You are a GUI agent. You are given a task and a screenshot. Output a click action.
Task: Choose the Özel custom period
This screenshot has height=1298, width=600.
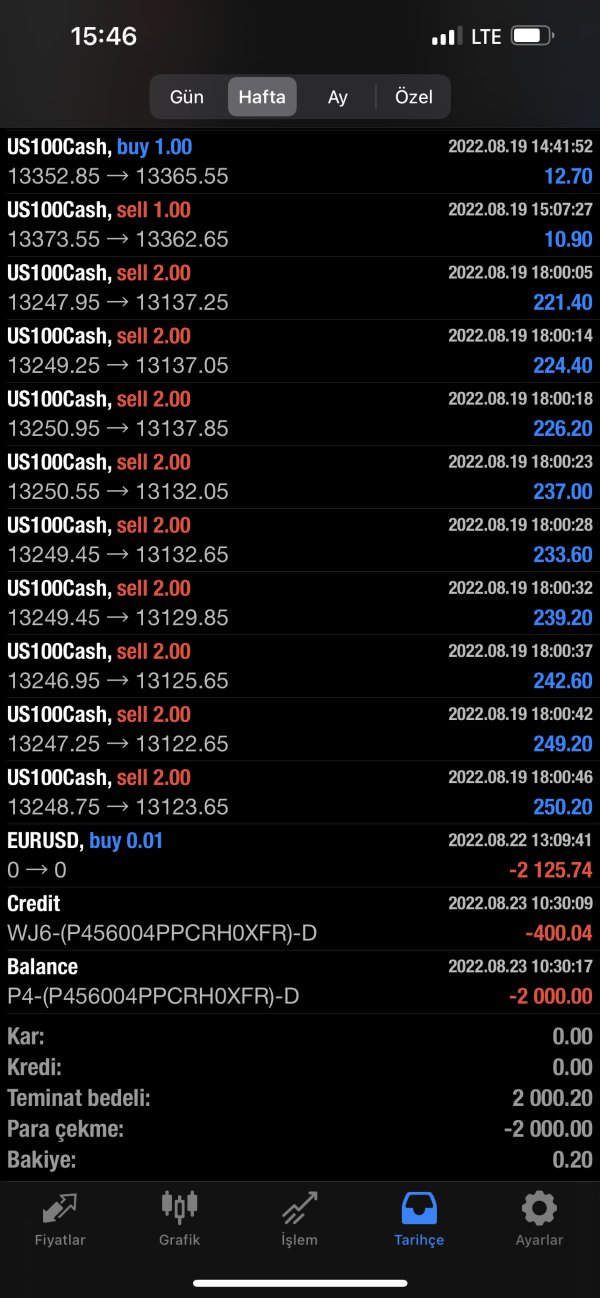pos(413,97)
